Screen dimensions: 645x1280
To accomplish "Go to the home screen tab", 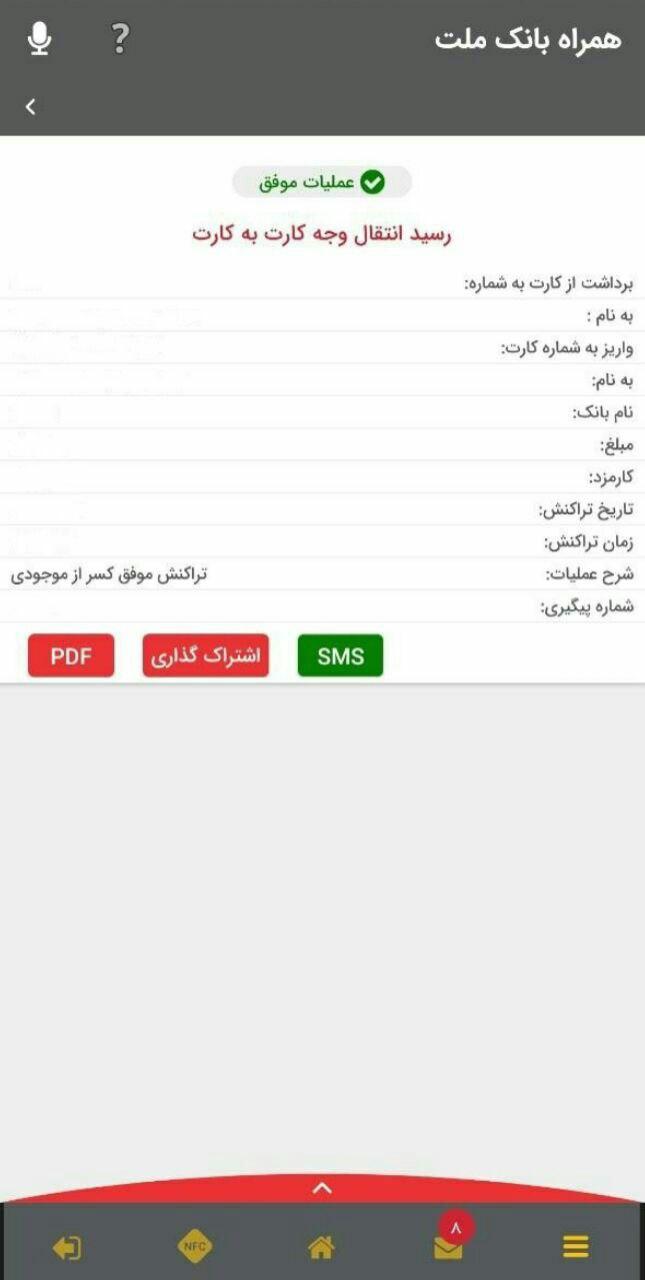I will pos(321,1246).
